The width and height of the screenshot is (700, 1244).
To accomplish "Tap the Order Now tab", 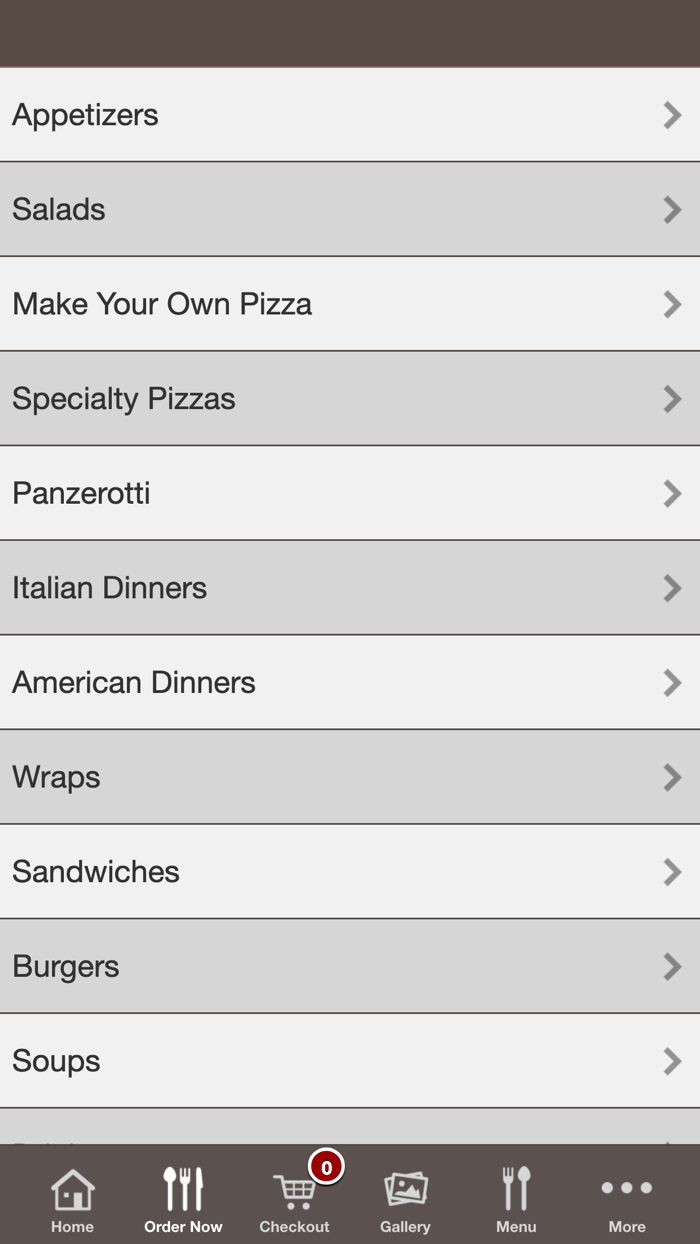I will point(183,1199).
